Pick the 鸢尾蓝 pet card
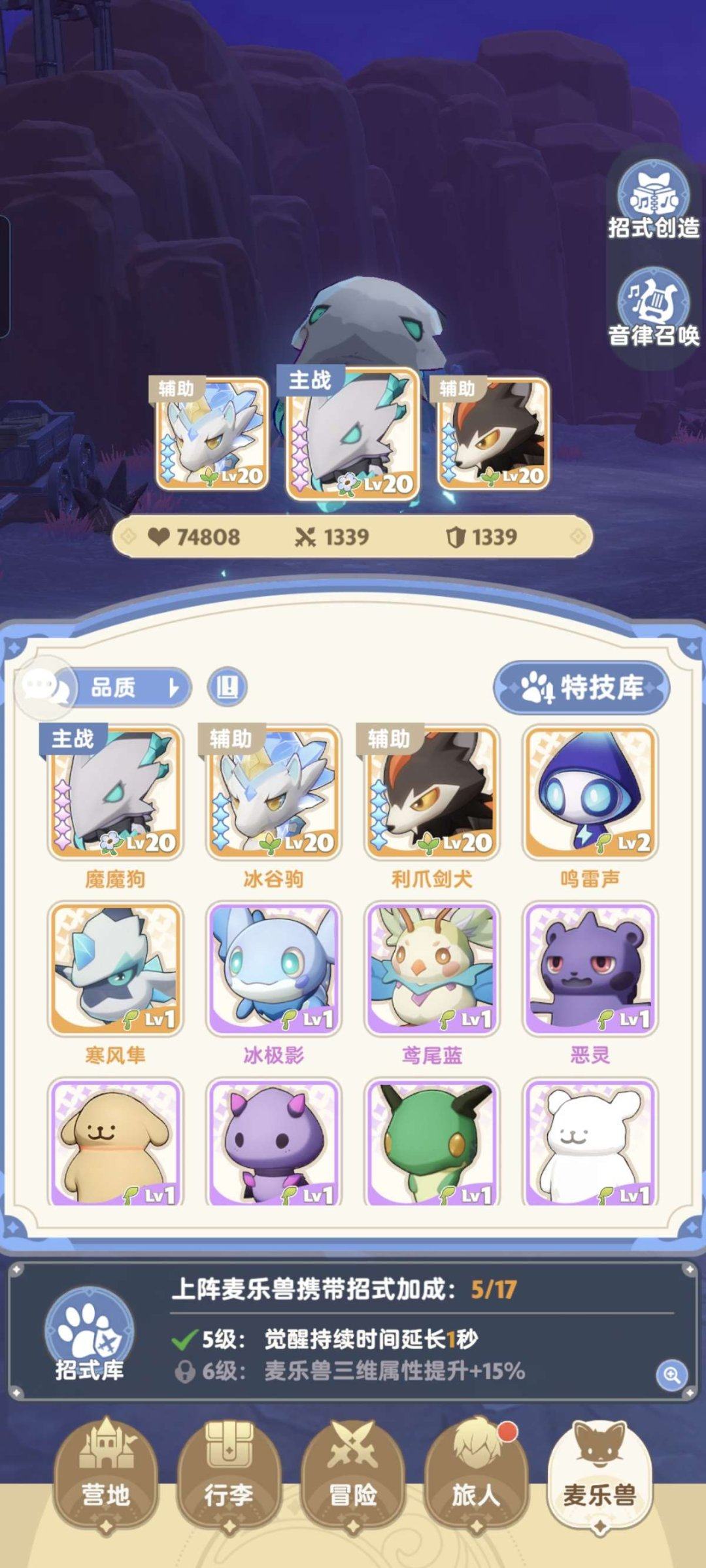Image resolution: width=706 pixels, height=1568 pixels. pos(431,968)
